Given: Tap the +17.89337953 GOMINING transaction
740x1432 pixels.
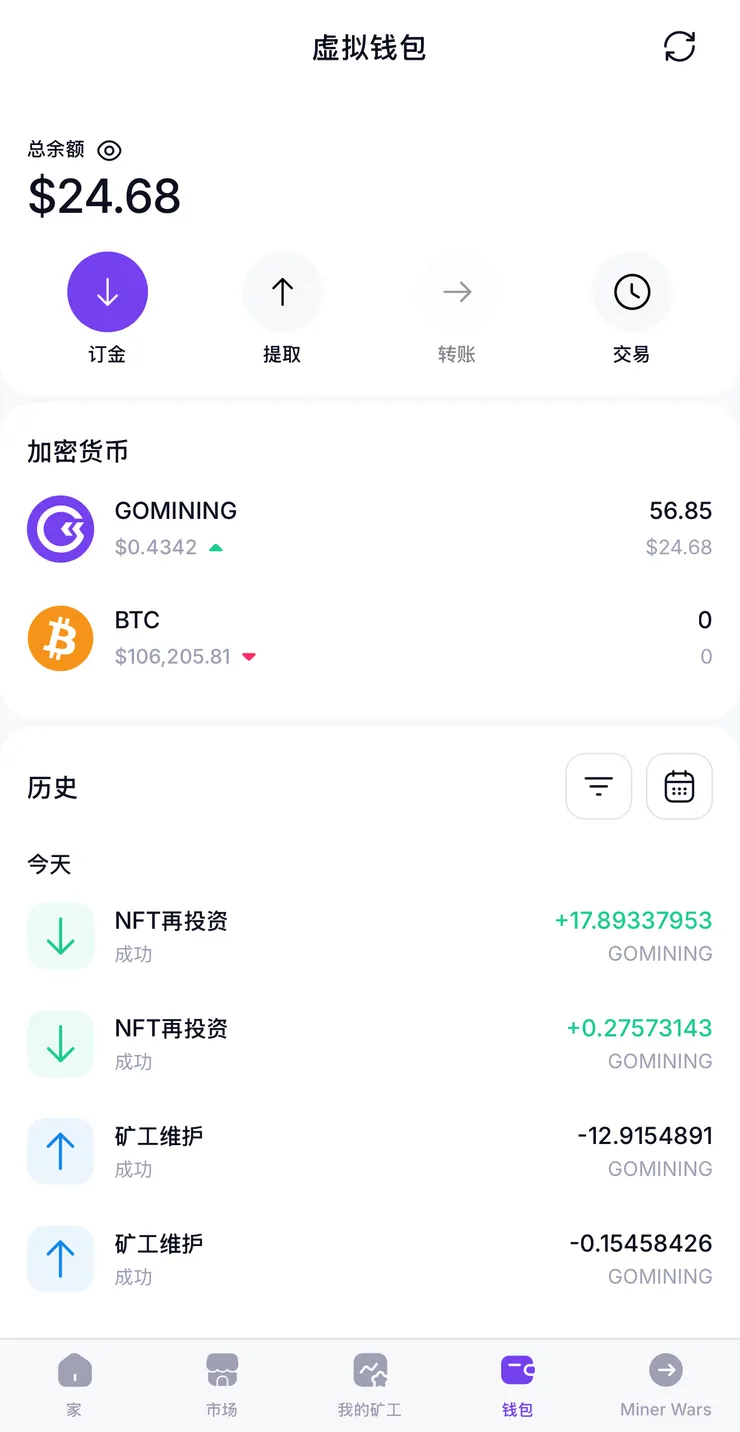Looking at the screenshot, I should [370, 936].
